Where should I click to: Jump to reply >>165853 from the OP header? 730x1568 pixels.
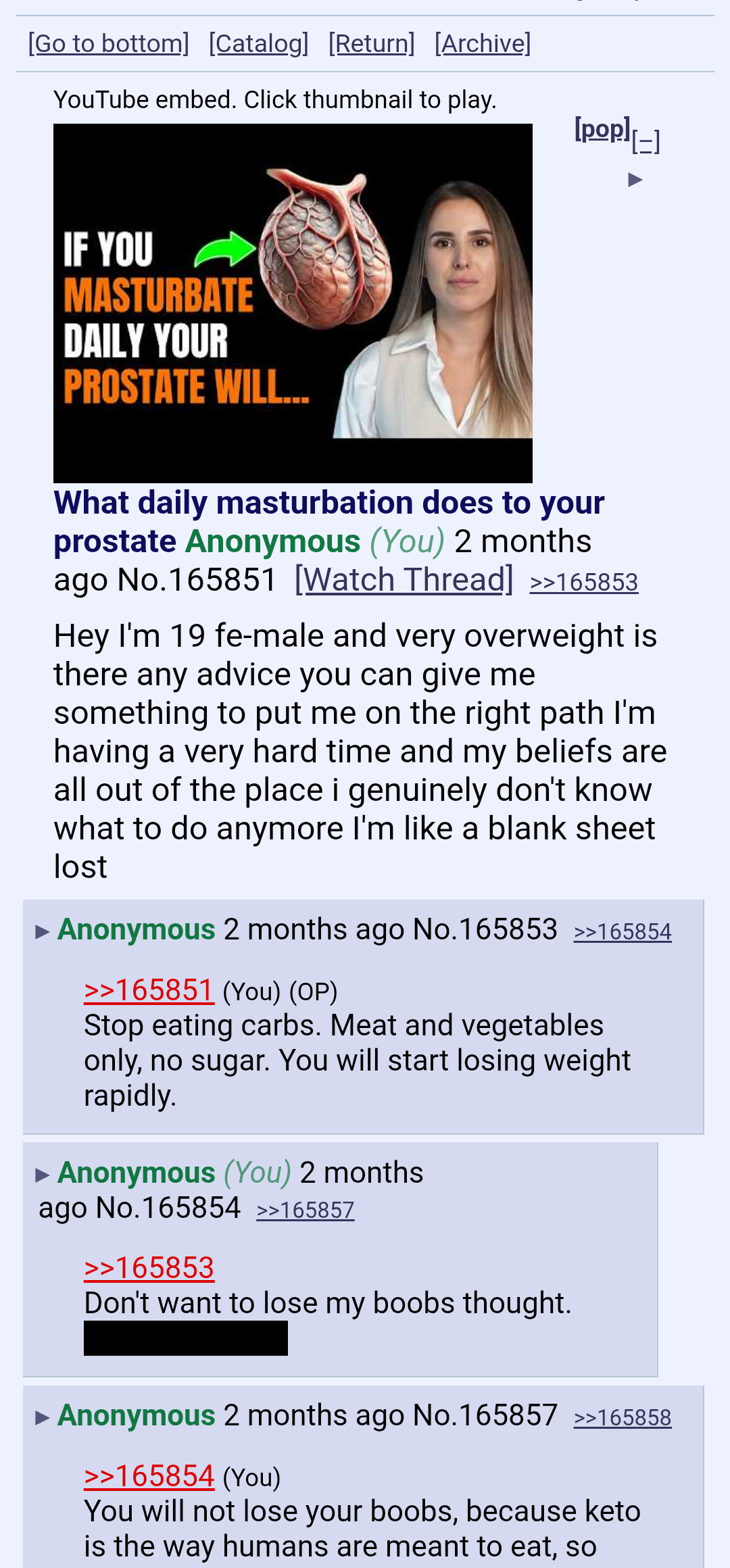583,583
